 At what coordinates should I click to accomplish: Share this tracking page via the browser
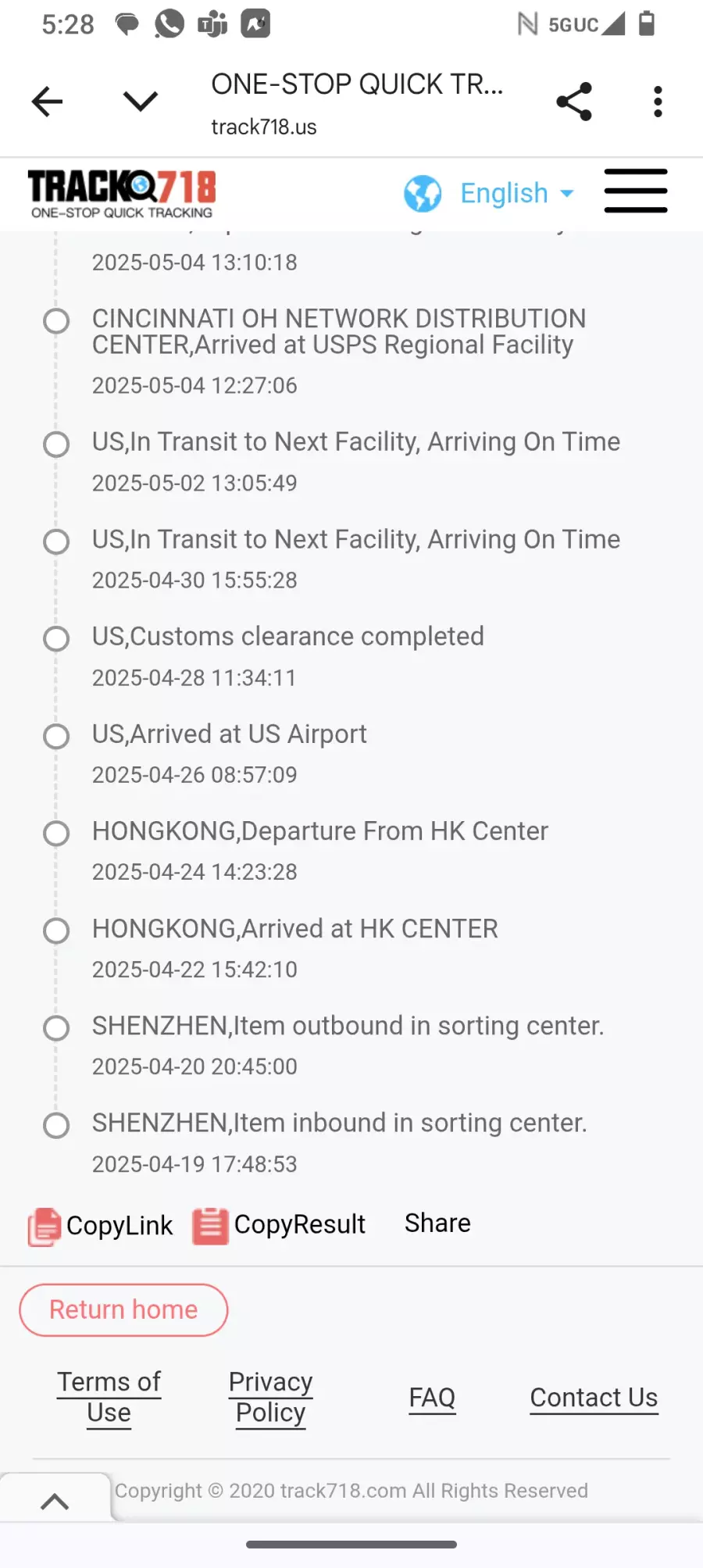574,102
